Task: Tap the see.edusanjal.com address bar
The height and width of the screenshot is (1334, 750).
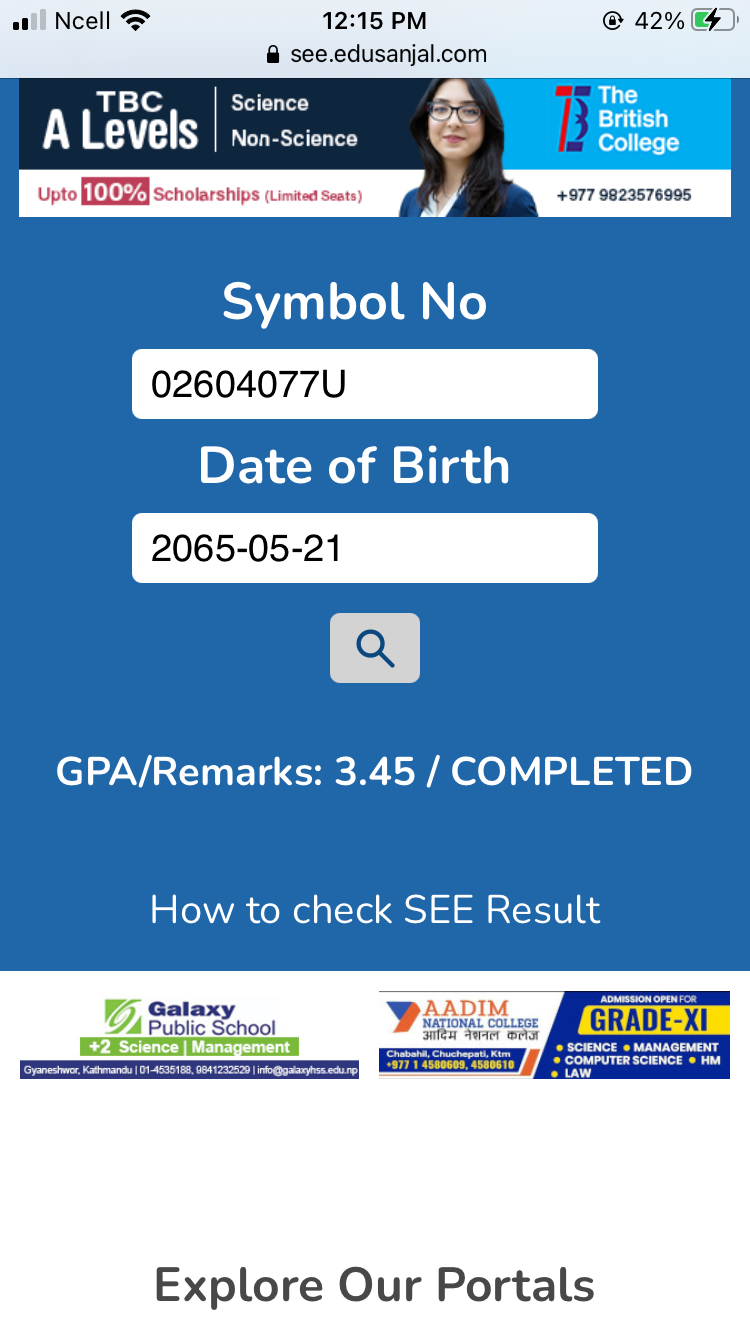Action: coord(376,54)
